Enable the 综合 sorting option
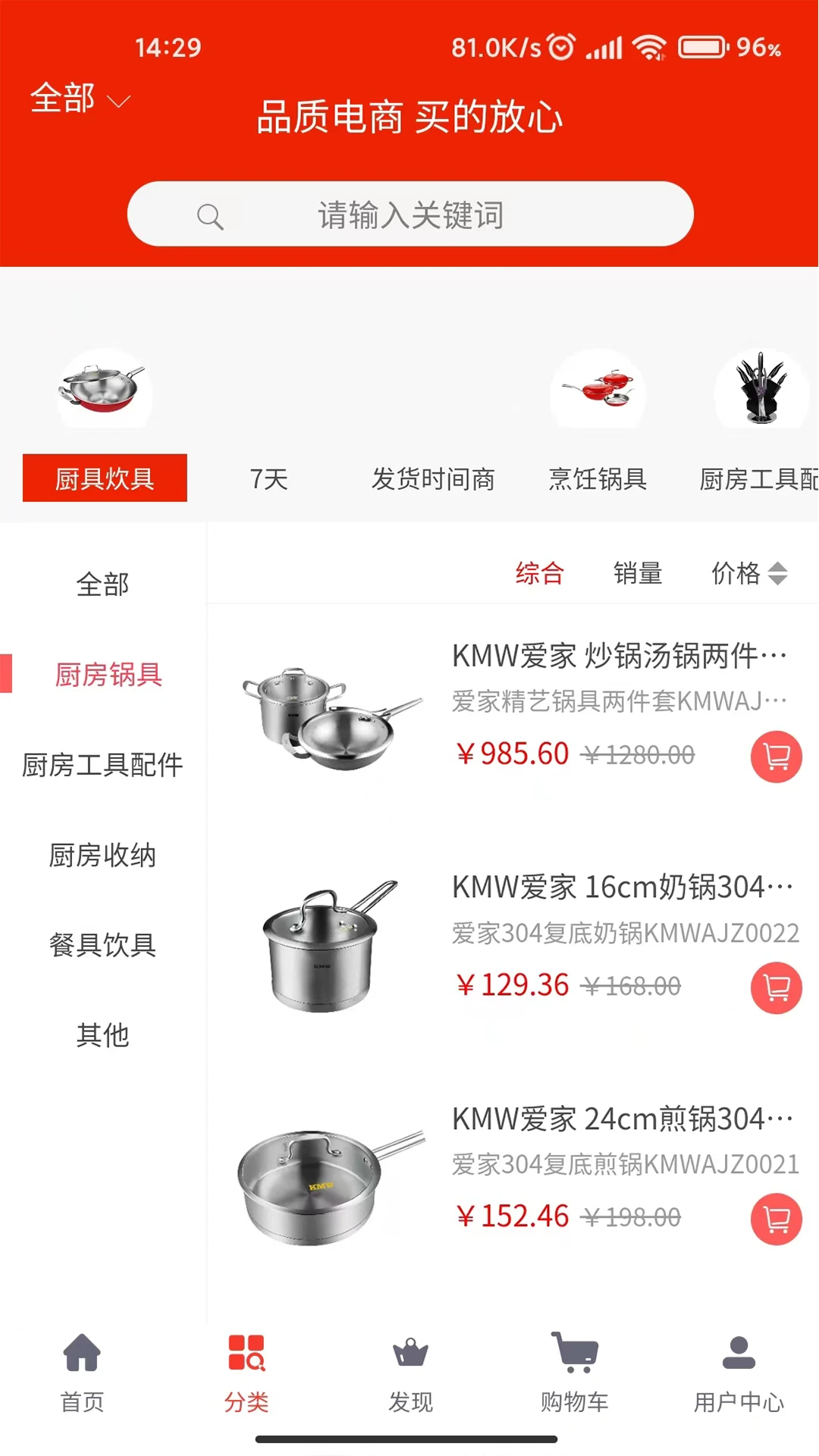819x1456 pixels. tap(540, 574)
